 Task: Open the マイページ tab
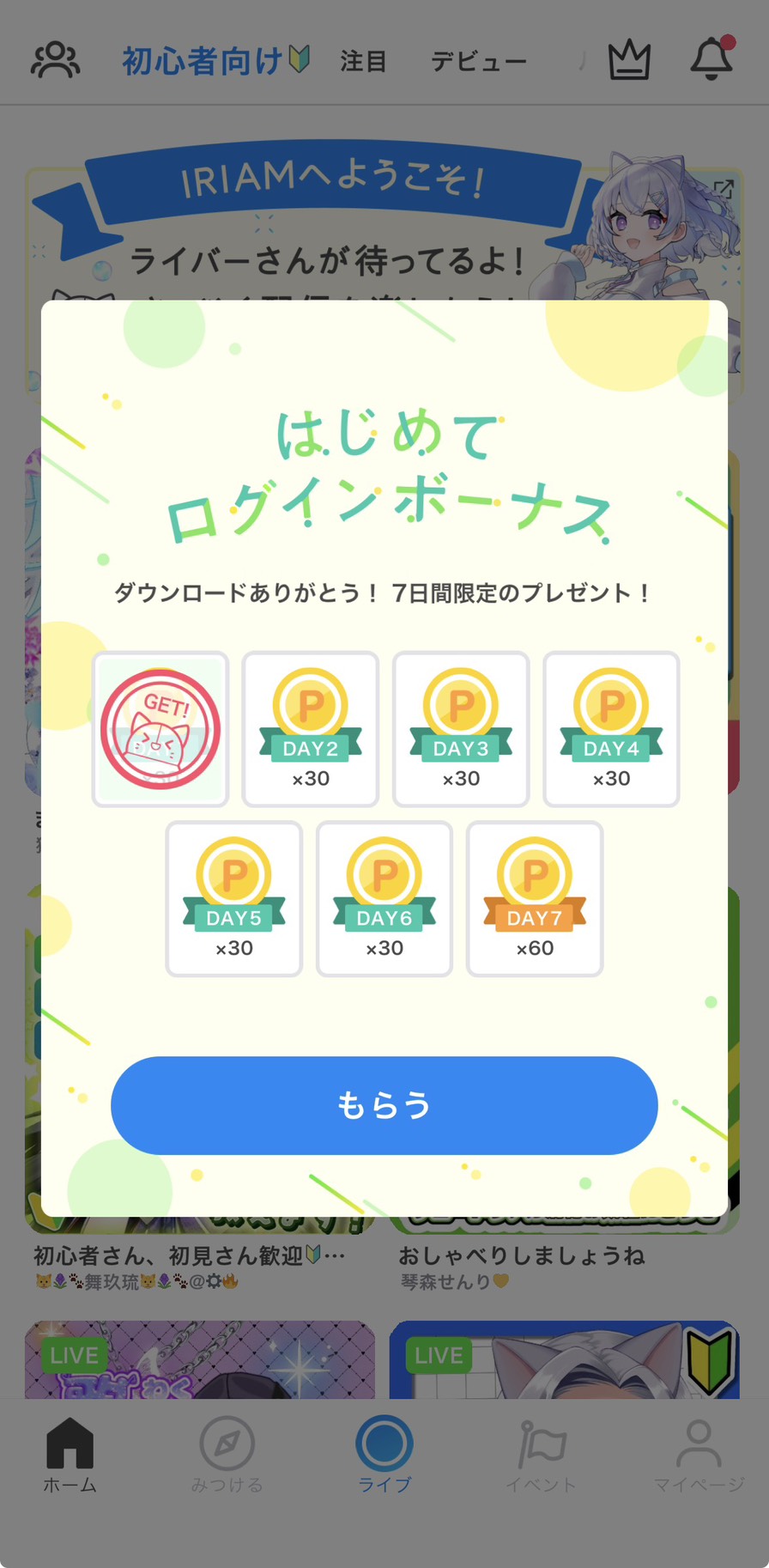(699, 1456)
